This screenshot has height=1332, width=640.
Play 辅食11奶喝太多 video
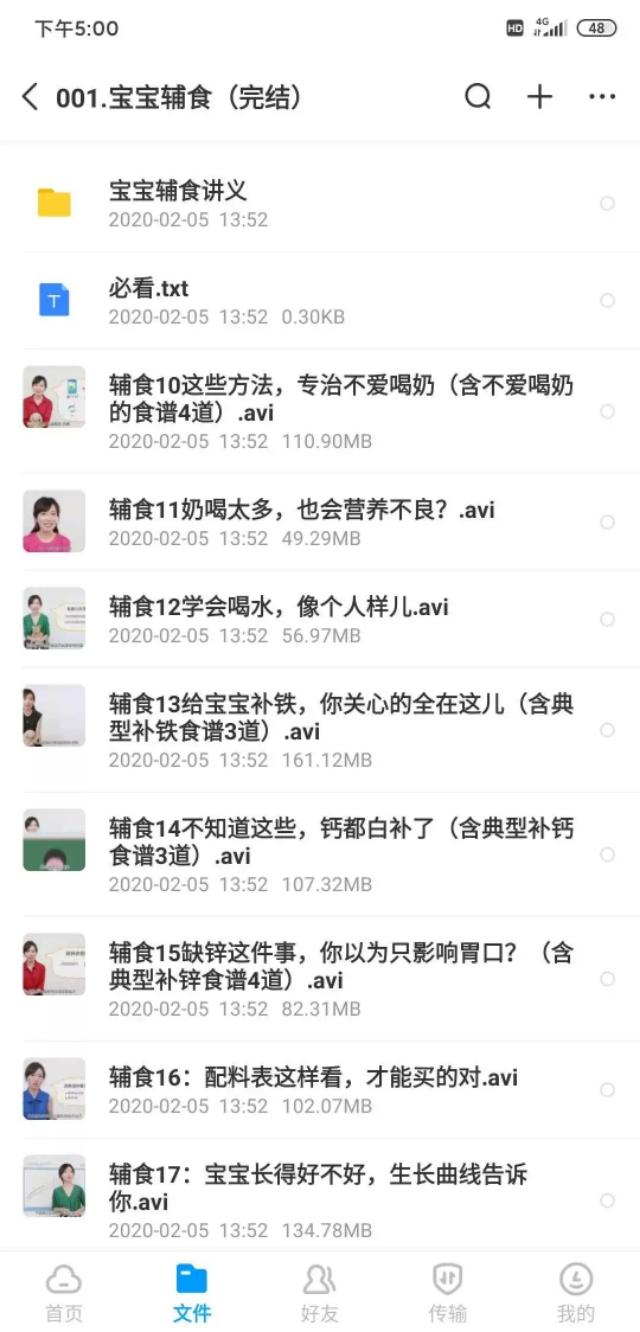point(320,522)
